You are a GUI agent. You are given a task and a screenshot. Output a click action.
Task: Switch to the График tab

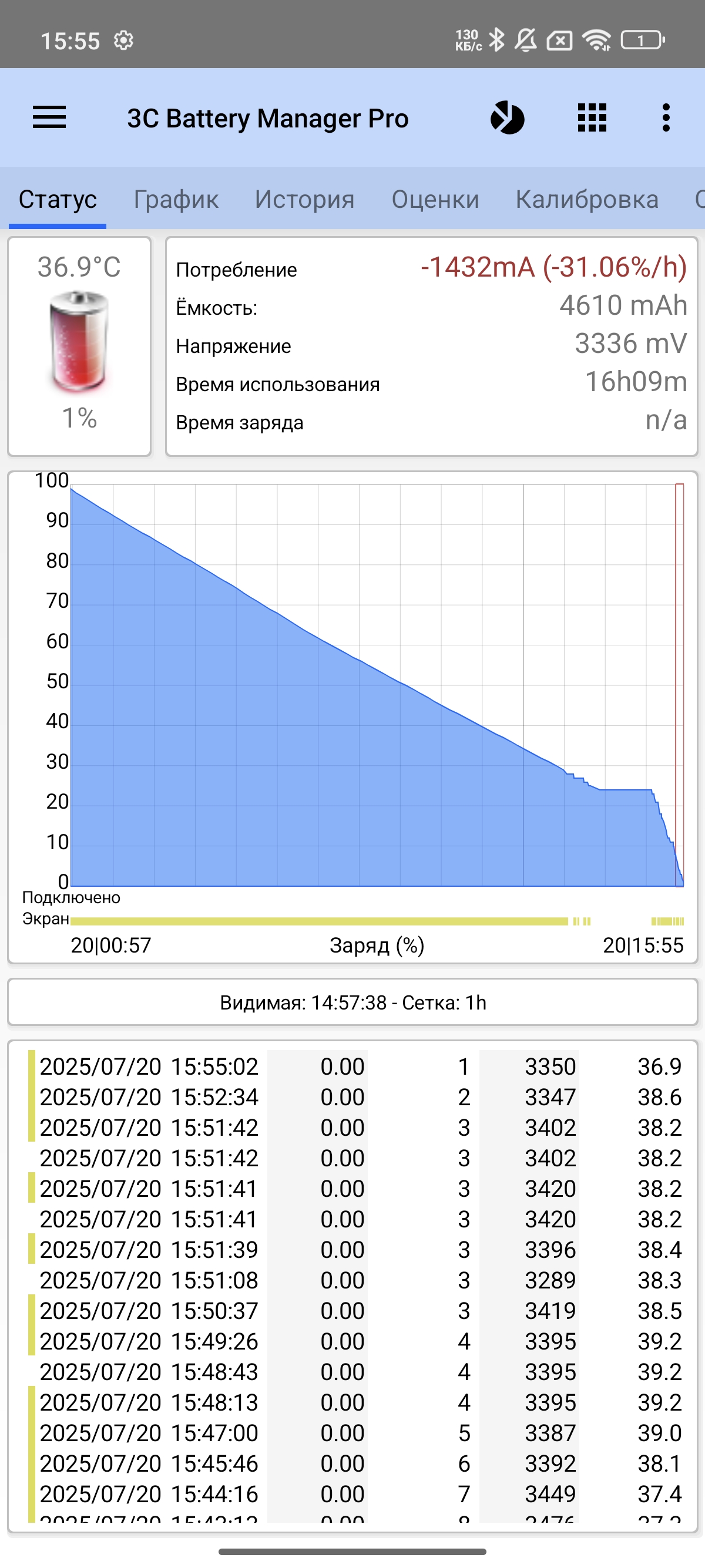(176, 200)
